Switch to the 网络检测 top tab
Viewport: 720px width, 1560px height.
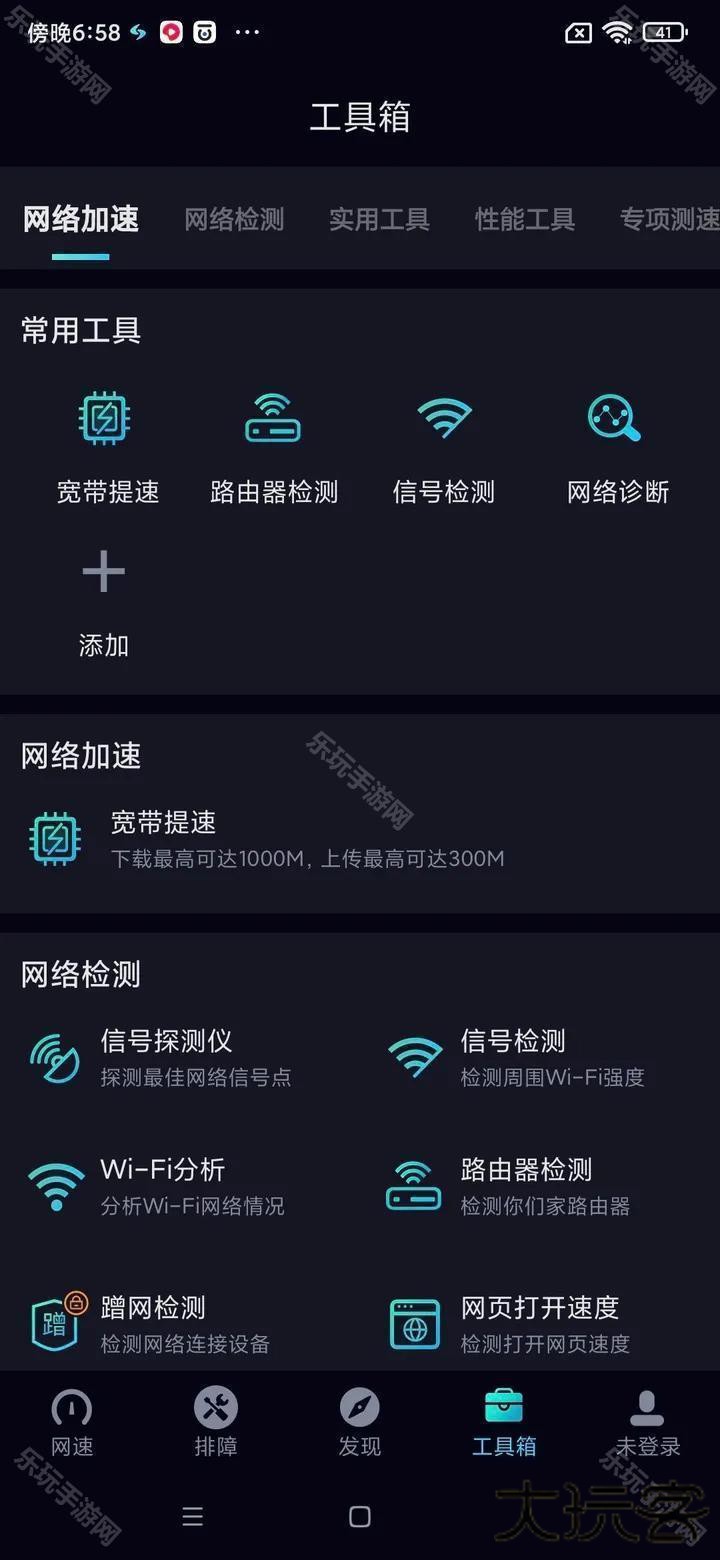pos(234,219)
